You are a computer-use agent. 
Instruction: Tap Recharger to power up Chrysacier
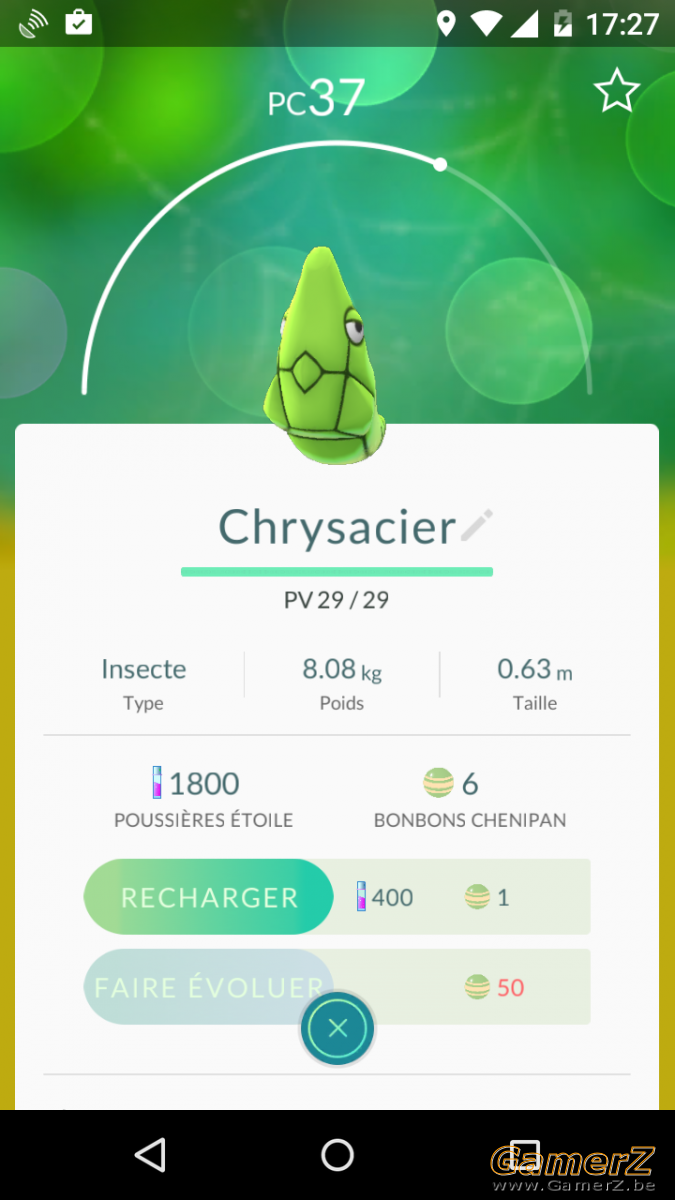point(209,897)
